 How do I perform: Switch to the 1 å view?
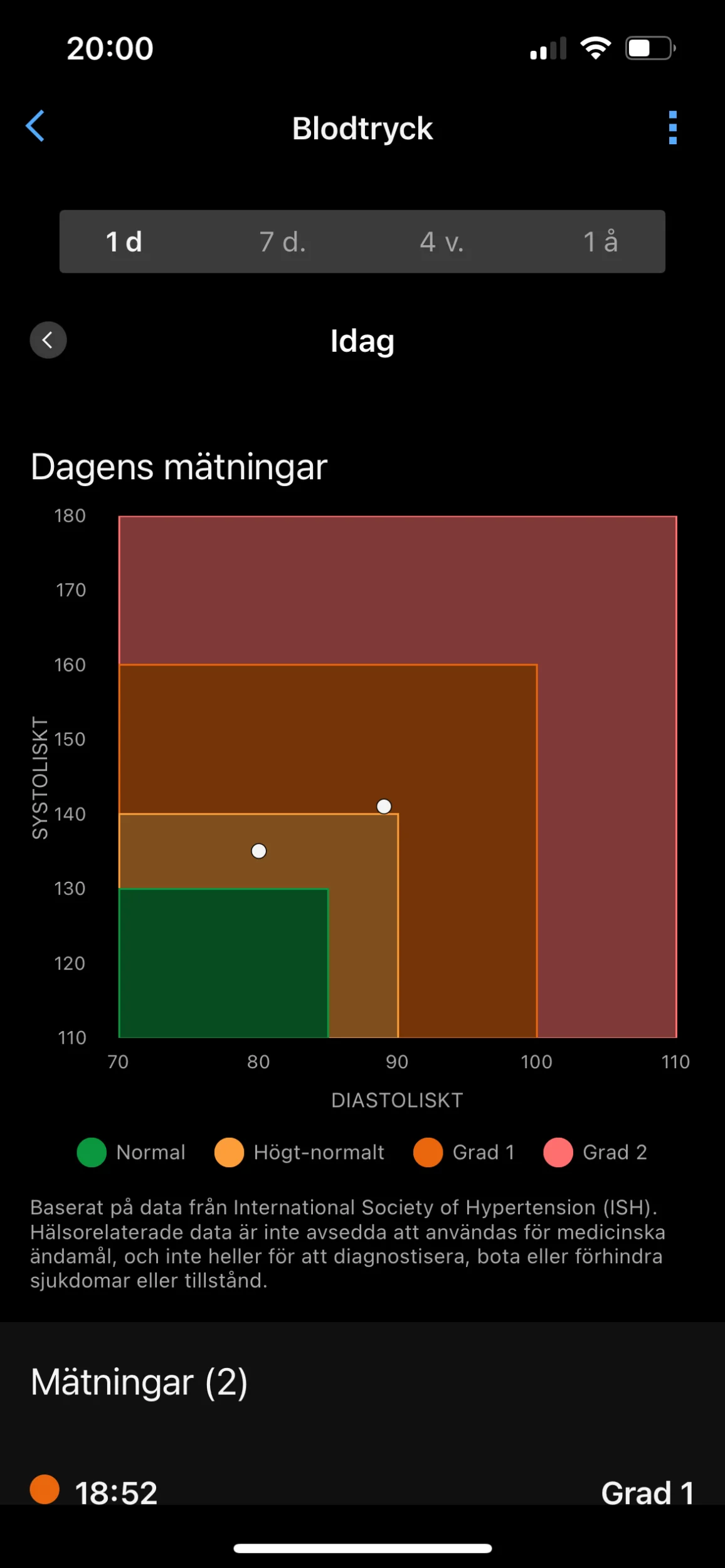click(600, 241)
